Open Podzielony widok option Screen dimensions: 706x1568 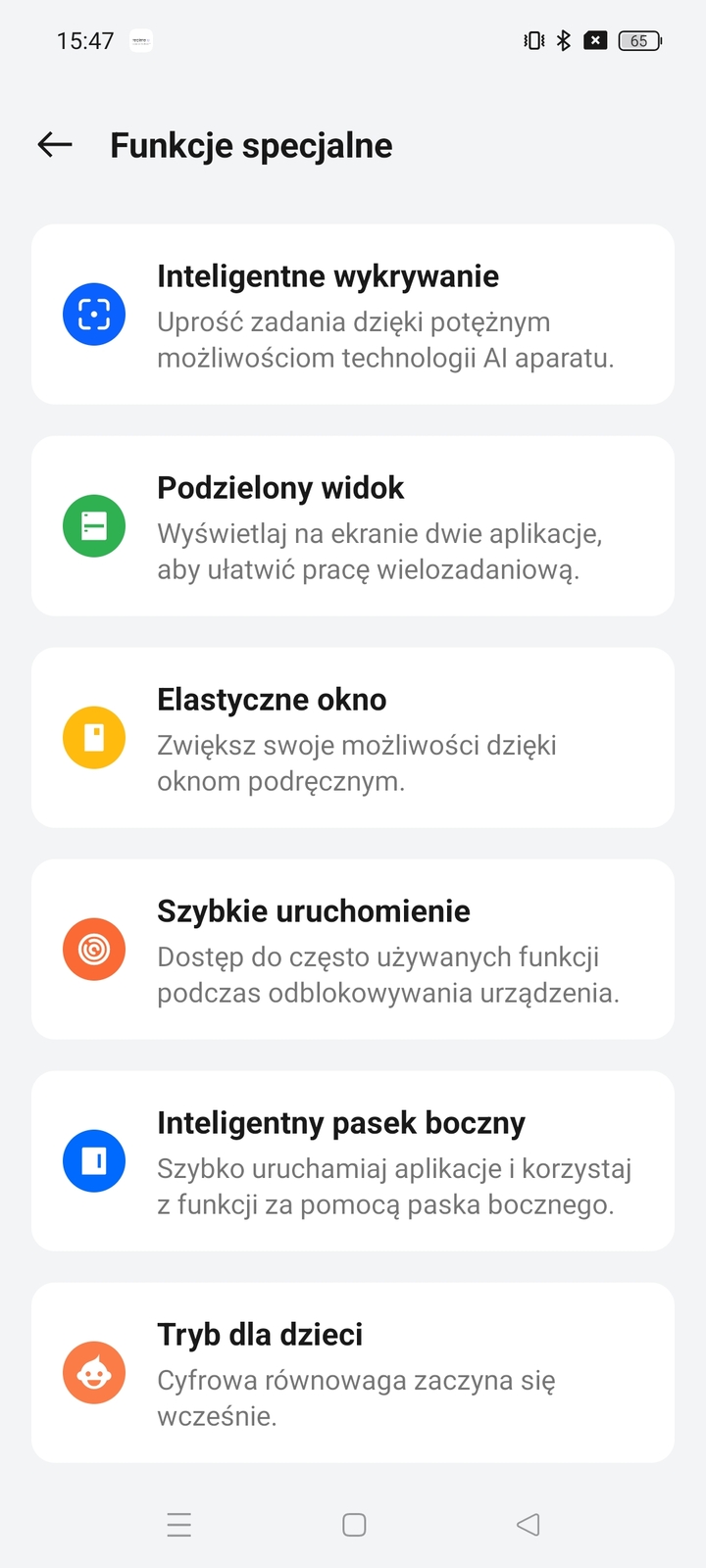point(353,526)
